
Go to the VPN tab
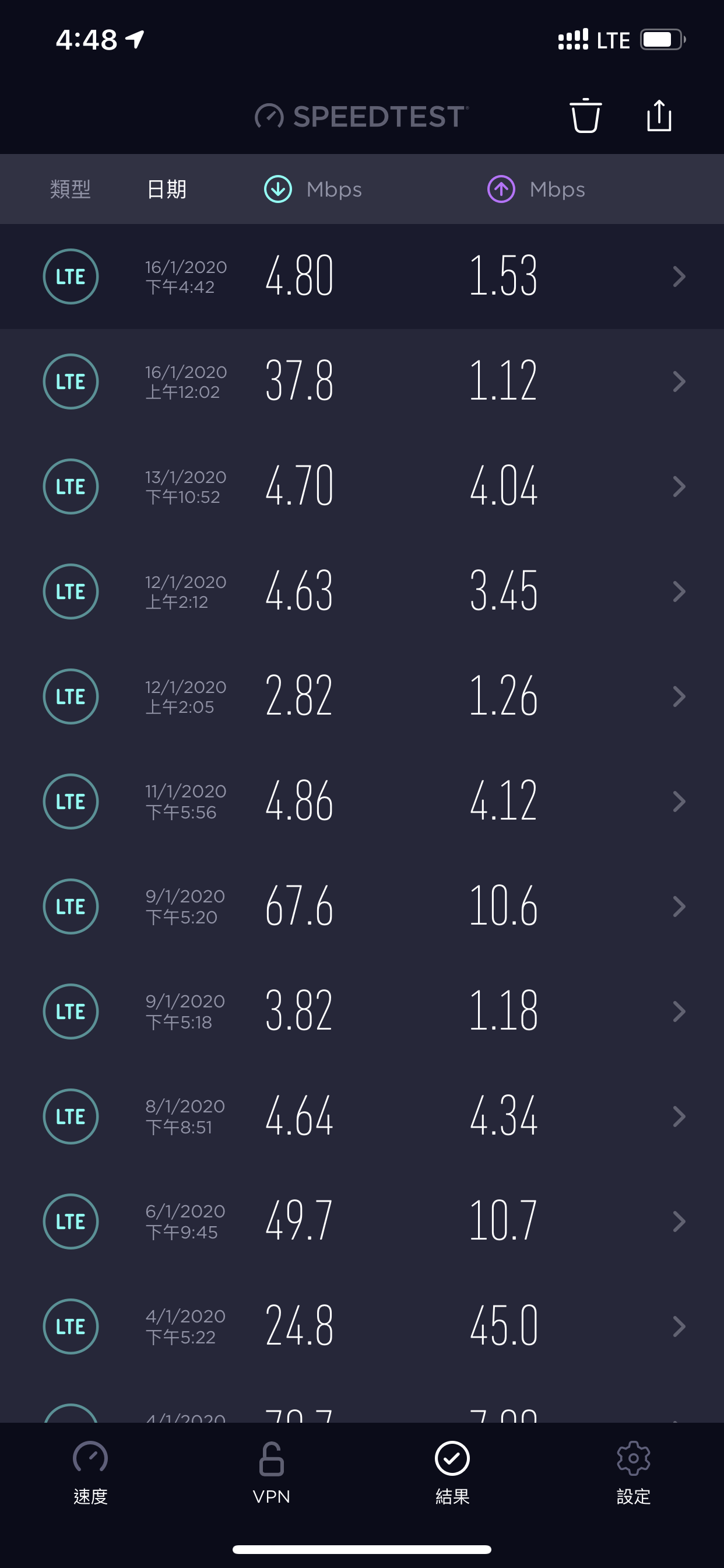pos(271,1473)
